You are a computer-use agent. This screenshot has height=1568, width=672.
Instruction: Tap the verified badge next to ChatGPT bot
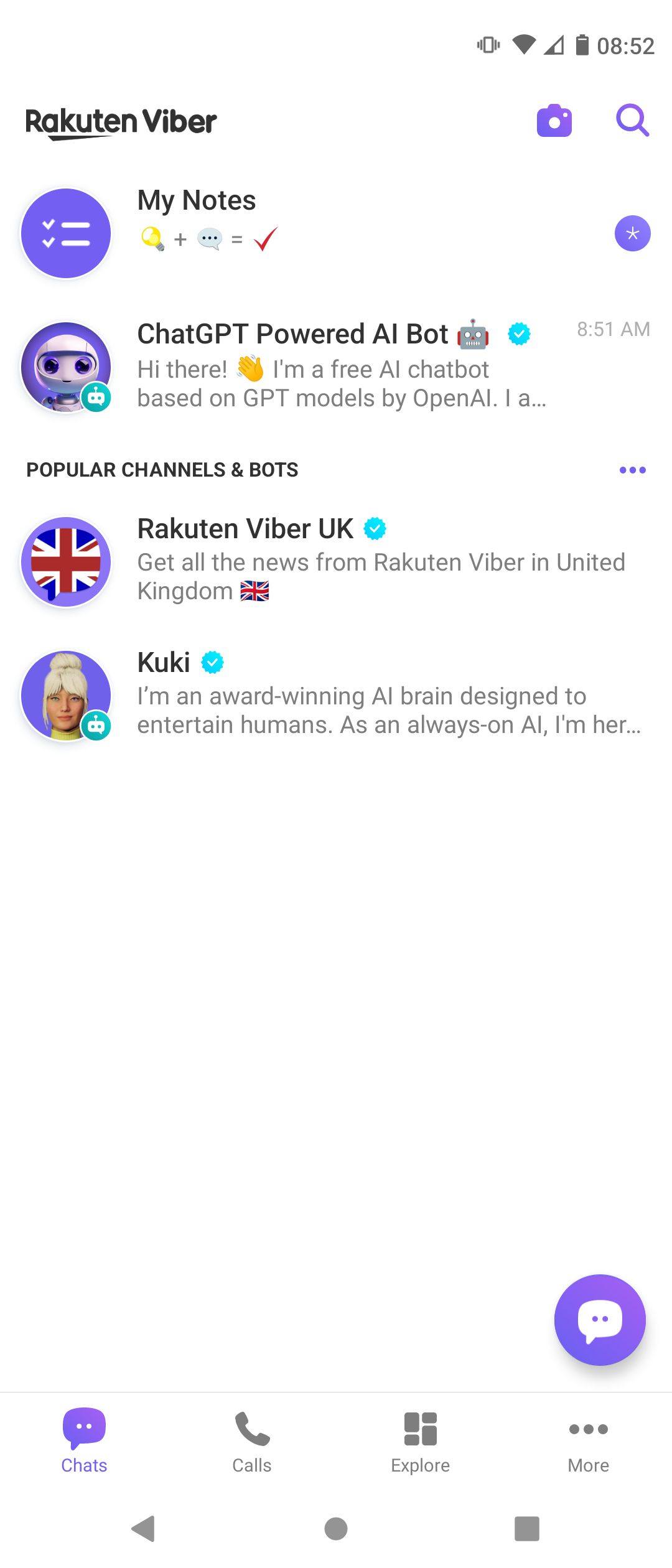coord(518,334)
